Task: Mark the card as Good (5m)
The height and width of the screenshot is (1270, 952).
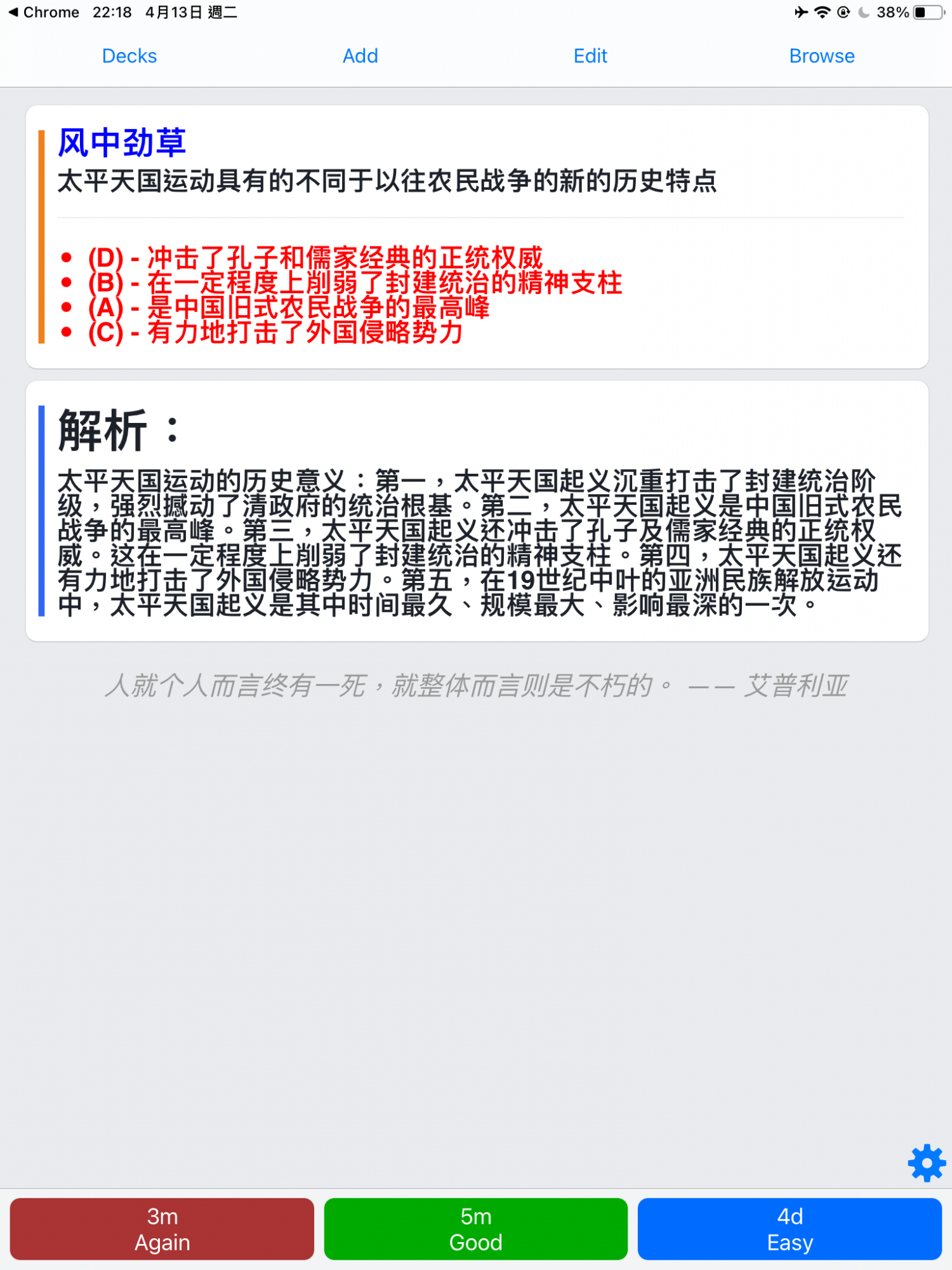Action: 475,1229
